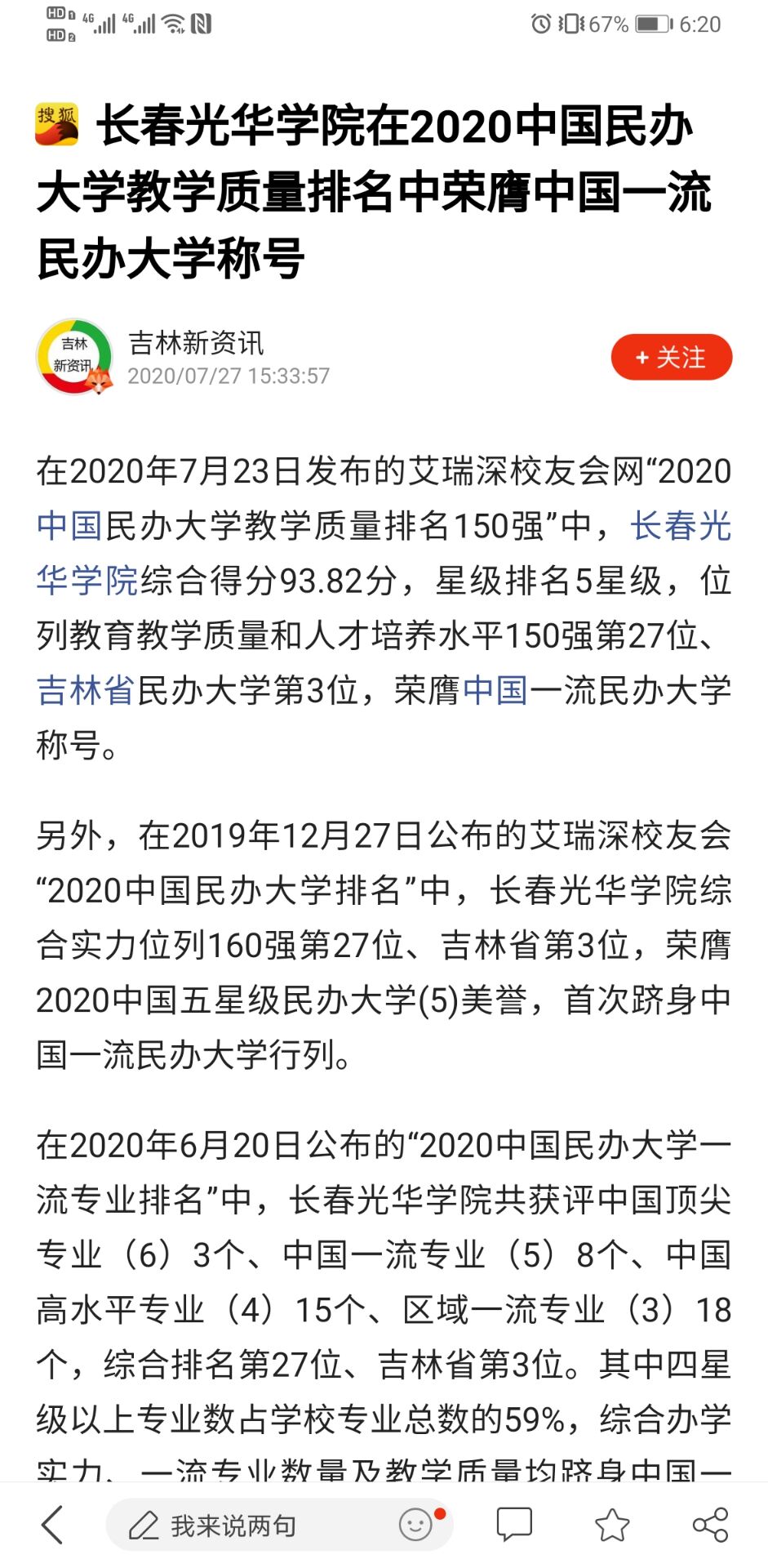Open the 吉林新资讯 author avatar
Image resolution: width=768 pixels, height=1568 pixels.
[x=74, y=357]
